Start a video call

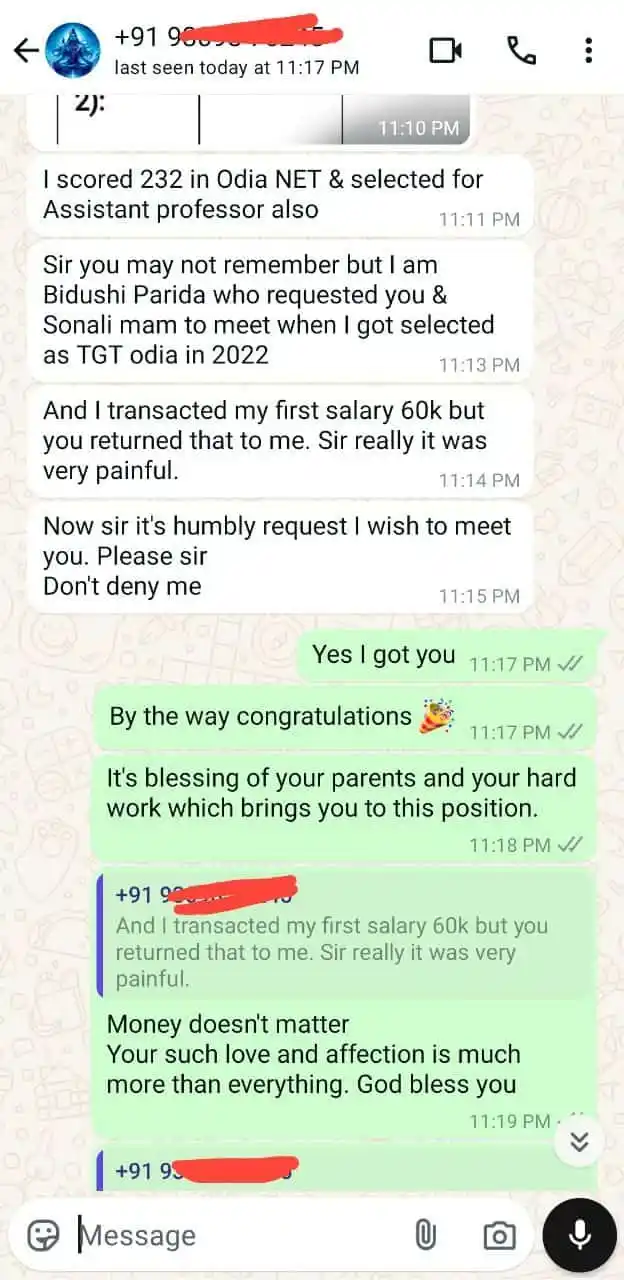[x=446, y=50]
